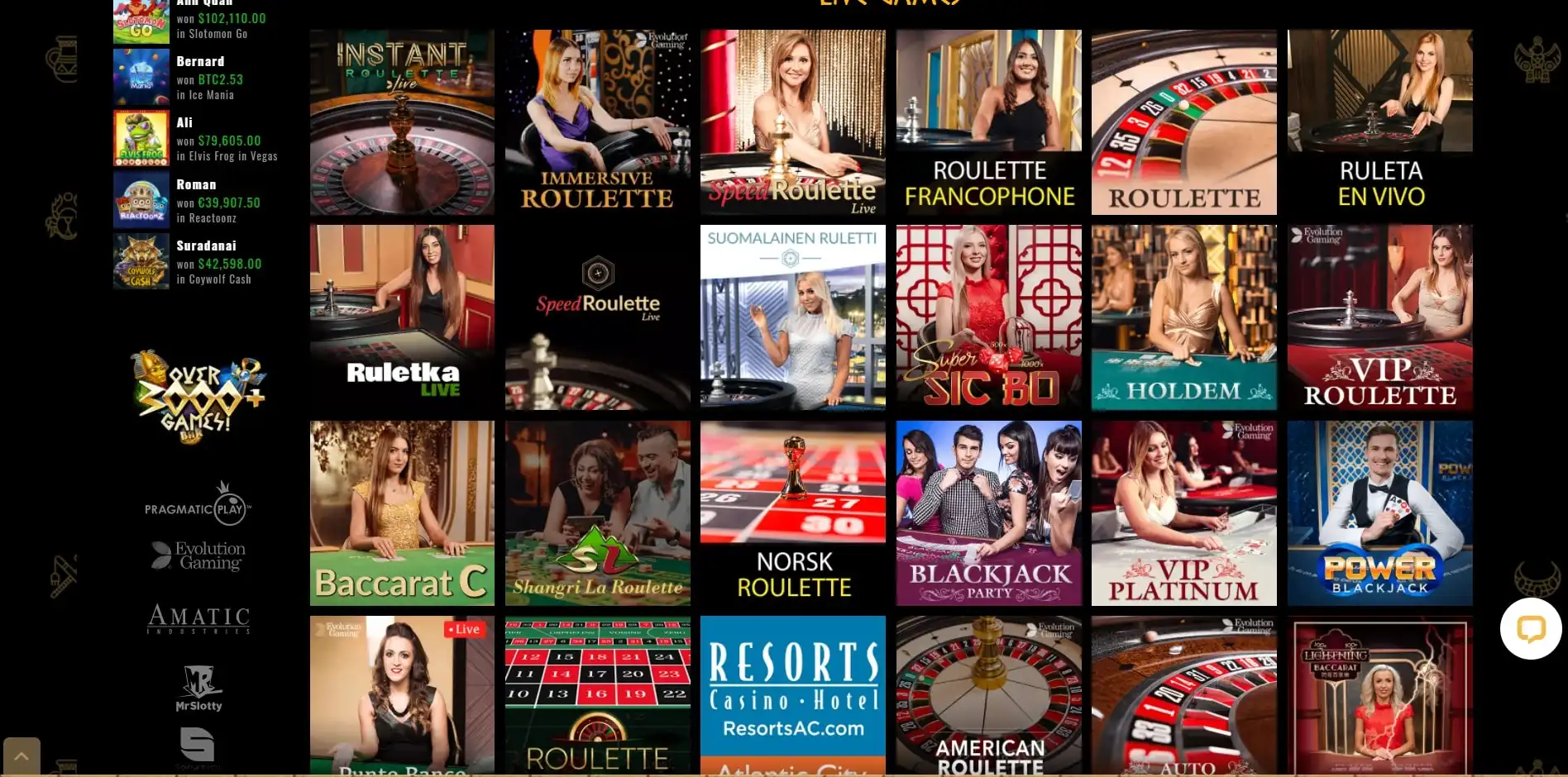The width and height of the screenshot is (1568, 777).
Task: Select the VIP Platinum tile
Action: 1183,512
